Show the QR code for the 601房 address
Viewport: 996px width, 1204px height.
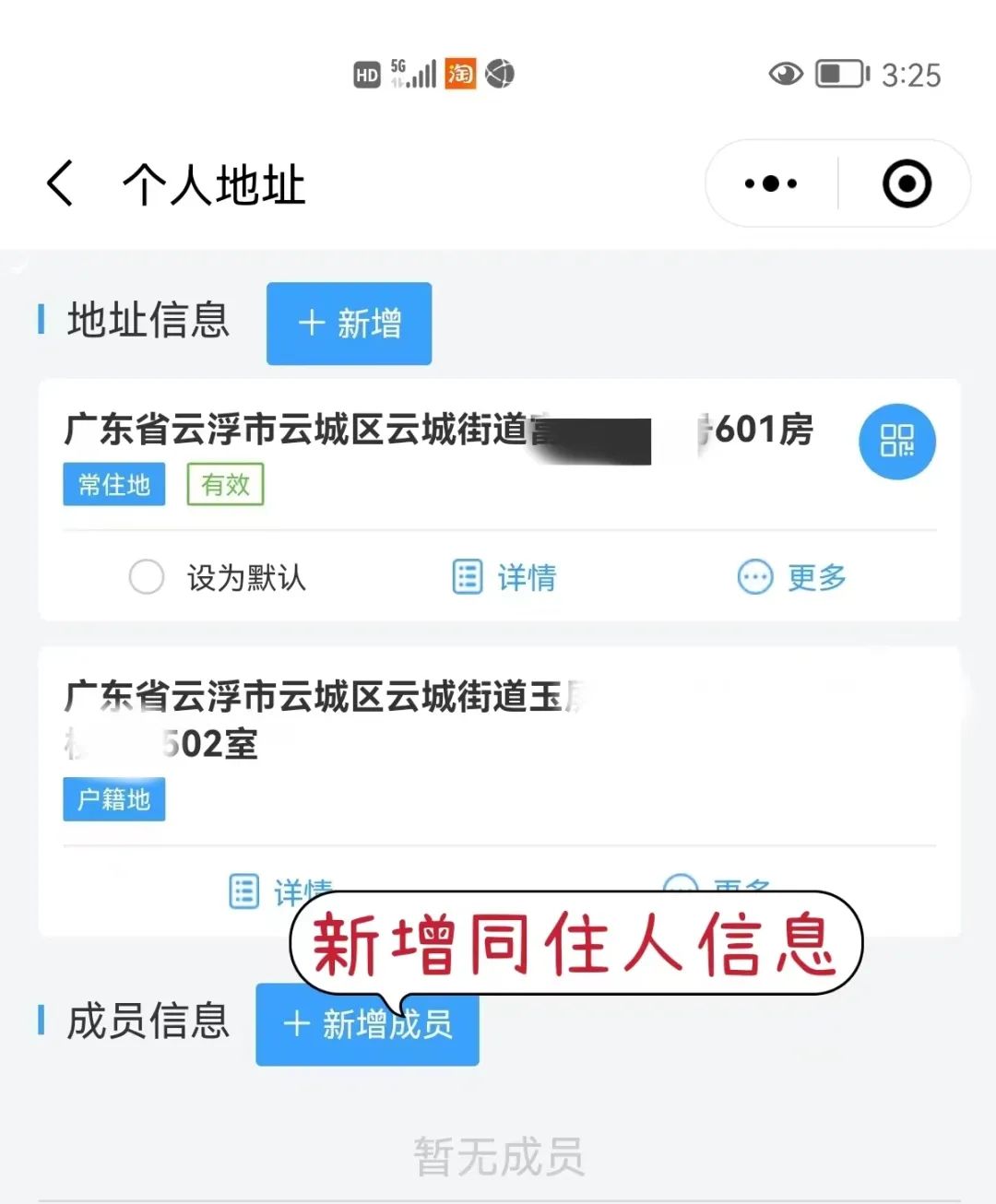[x=896, y=443]
